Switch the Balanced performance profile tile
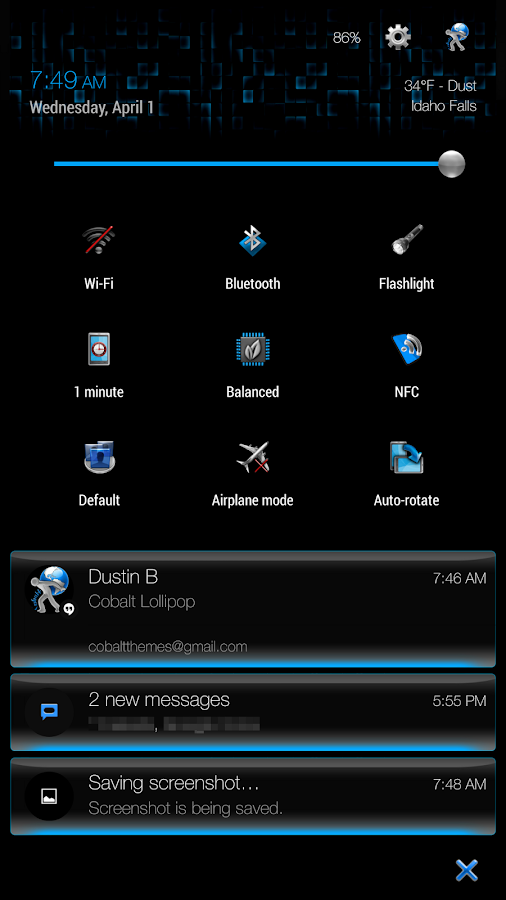 [x=252, y=366]
